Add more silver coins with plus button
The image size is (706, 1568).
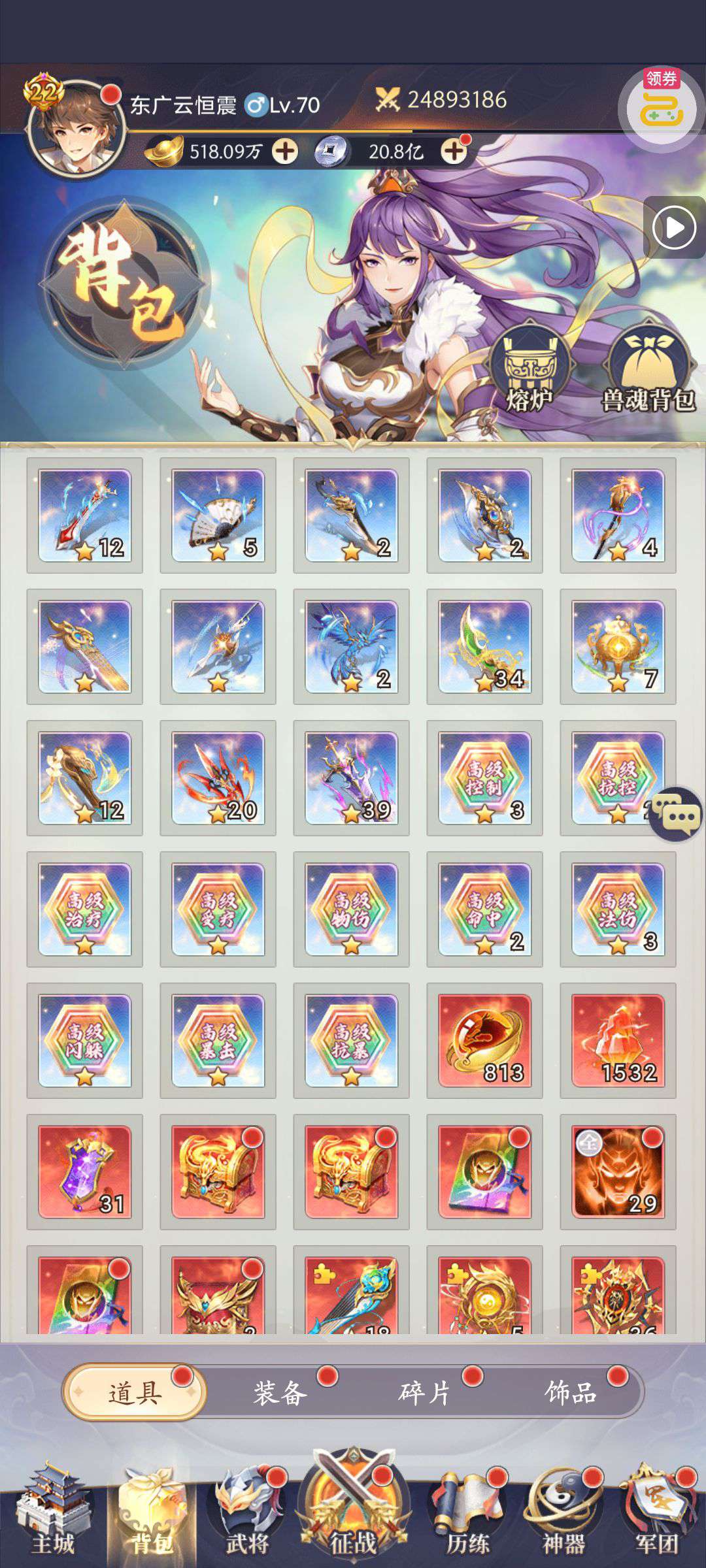coord(454,152)
